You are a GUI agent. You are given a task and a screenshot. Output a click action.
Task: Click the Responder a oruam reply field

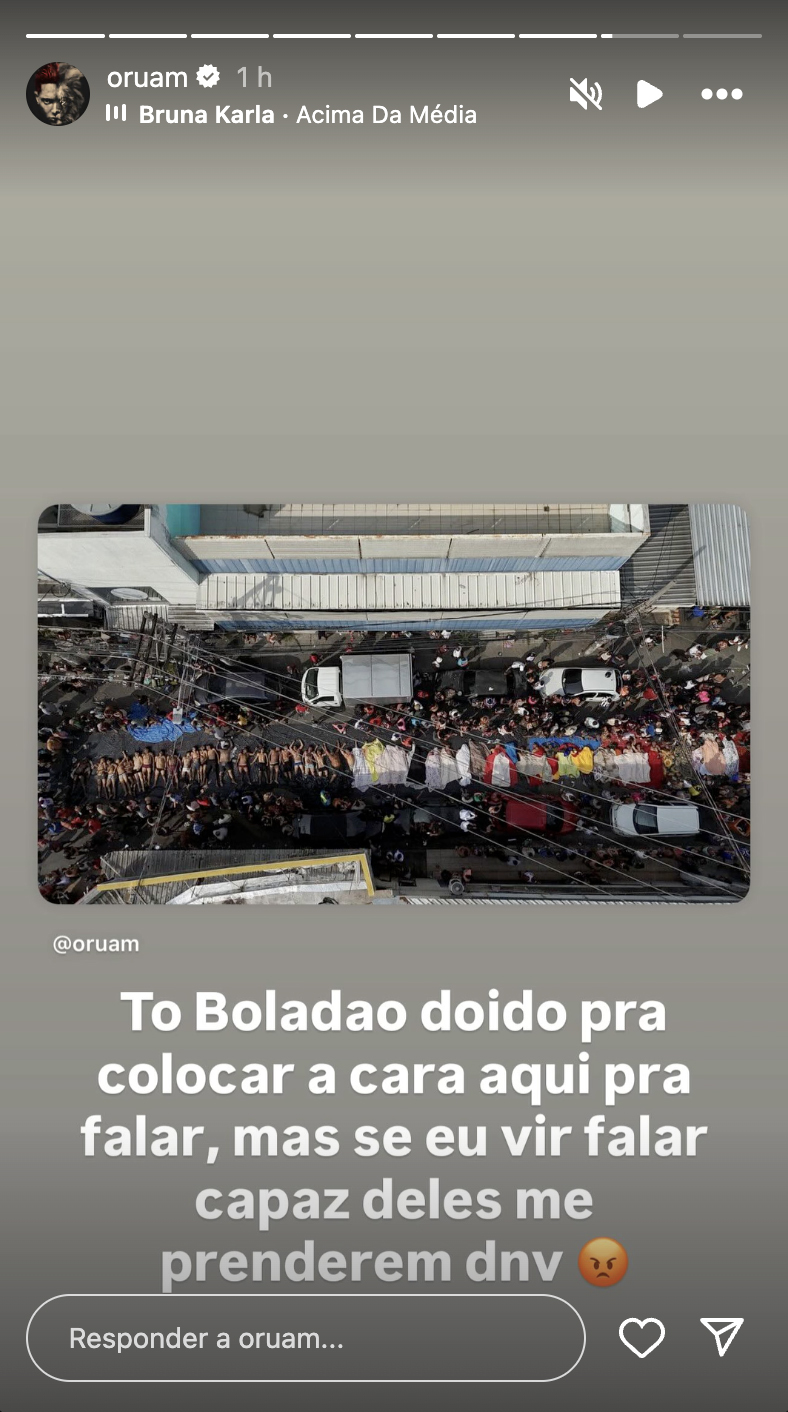click(x=305, y=1337)
